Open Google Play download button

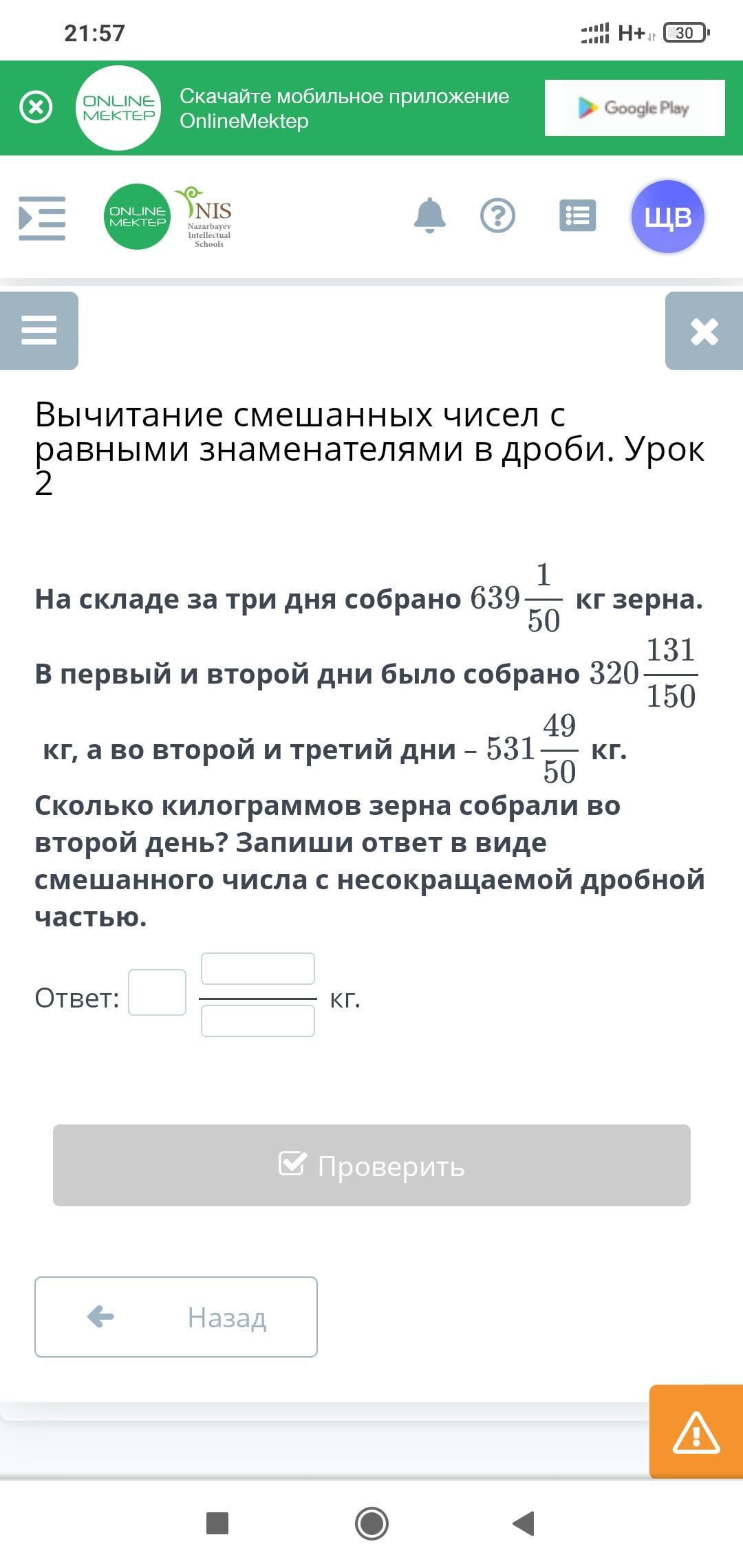(x=634, y=108)
